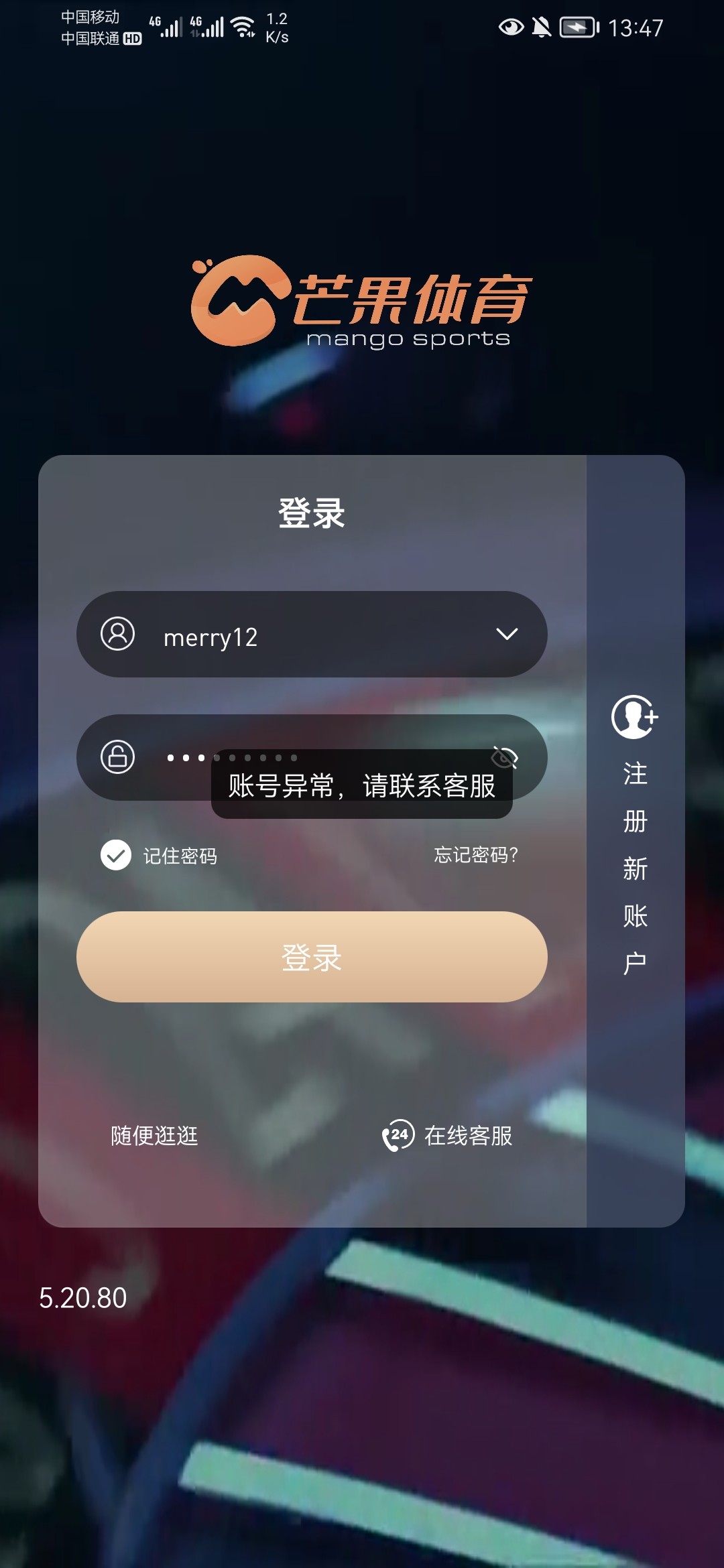The width and height of the screenshot is (724, 1568).
Task: Expand the saved accounts dropdown arrow
Action: point(507,634)
